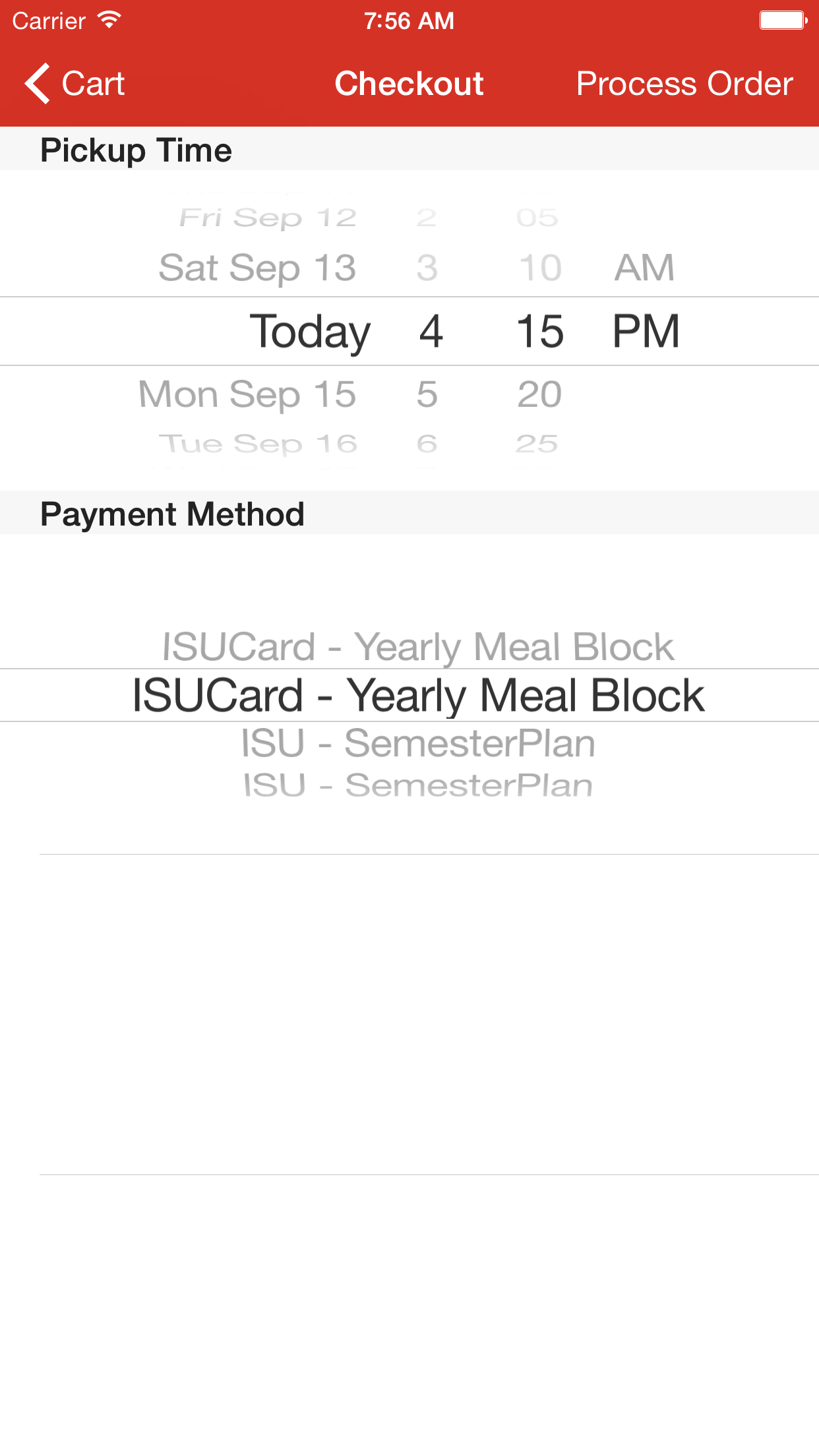Choose Mon Sep 15 in the date picker
Viewport: 819px width, 1456px height.
(x=248, y=394)
